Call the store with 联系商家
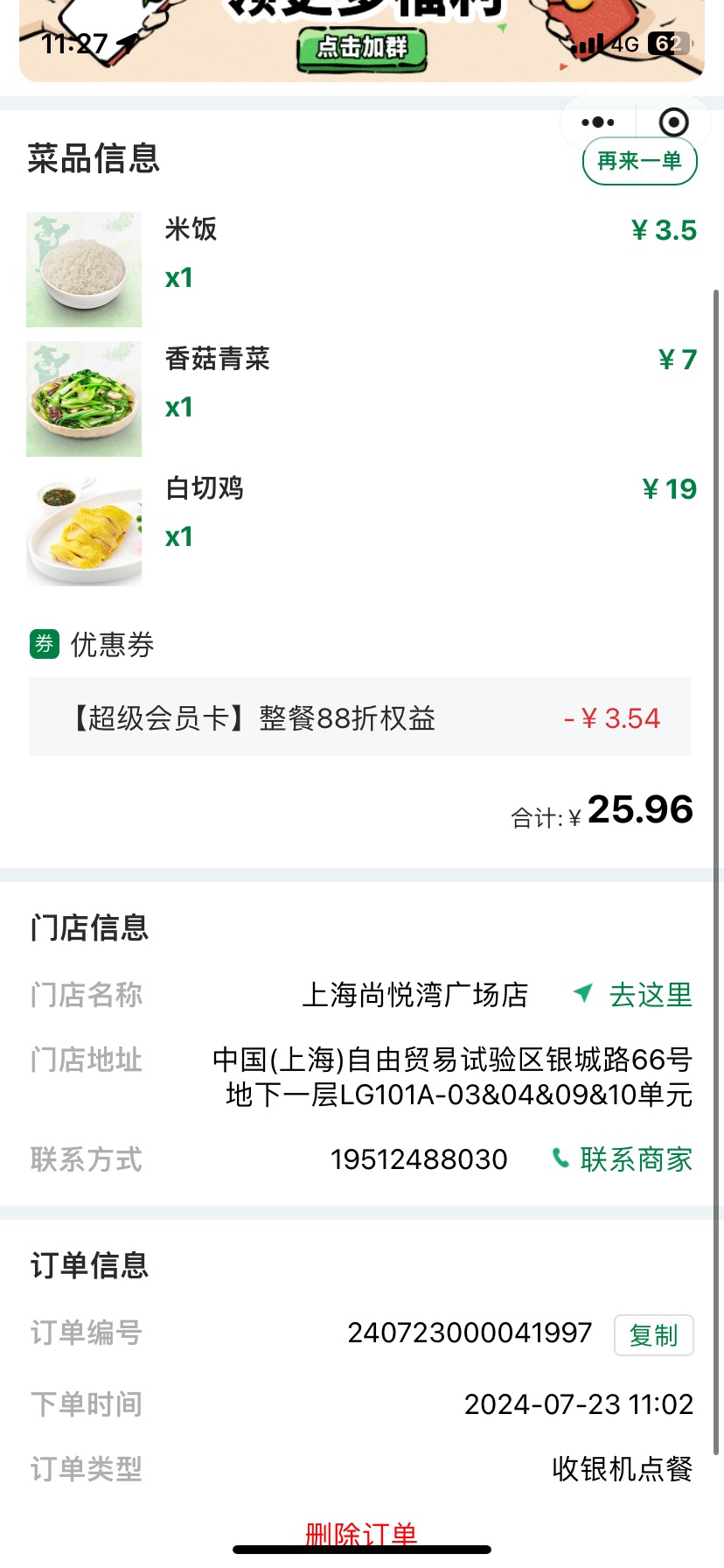The image size is (724, 1568). tap(622, 1159)
